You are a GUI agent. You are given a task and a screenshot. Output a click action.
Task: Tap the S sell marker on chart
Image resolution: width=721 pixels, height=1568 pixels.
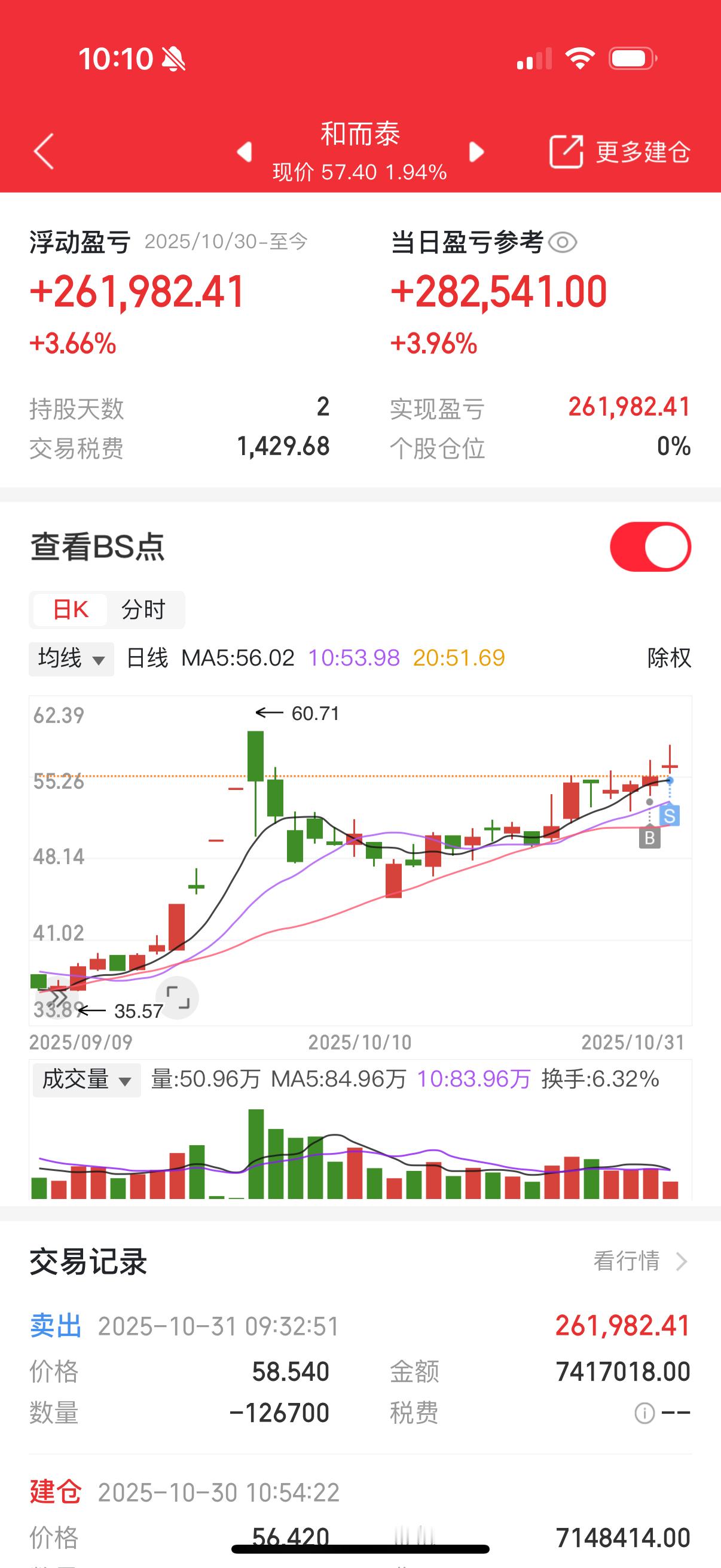669,815
